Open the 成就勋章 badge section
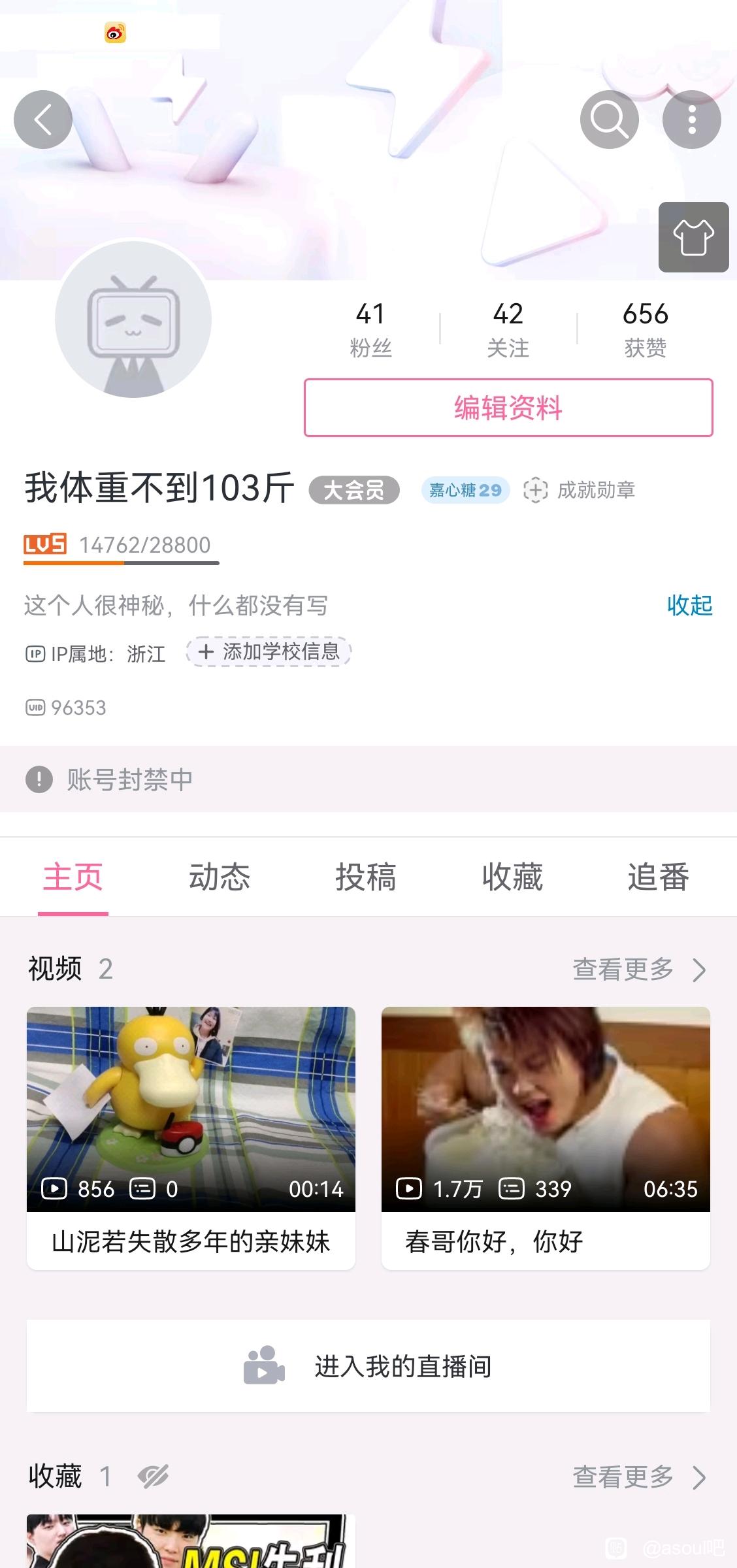 point(580,490)
